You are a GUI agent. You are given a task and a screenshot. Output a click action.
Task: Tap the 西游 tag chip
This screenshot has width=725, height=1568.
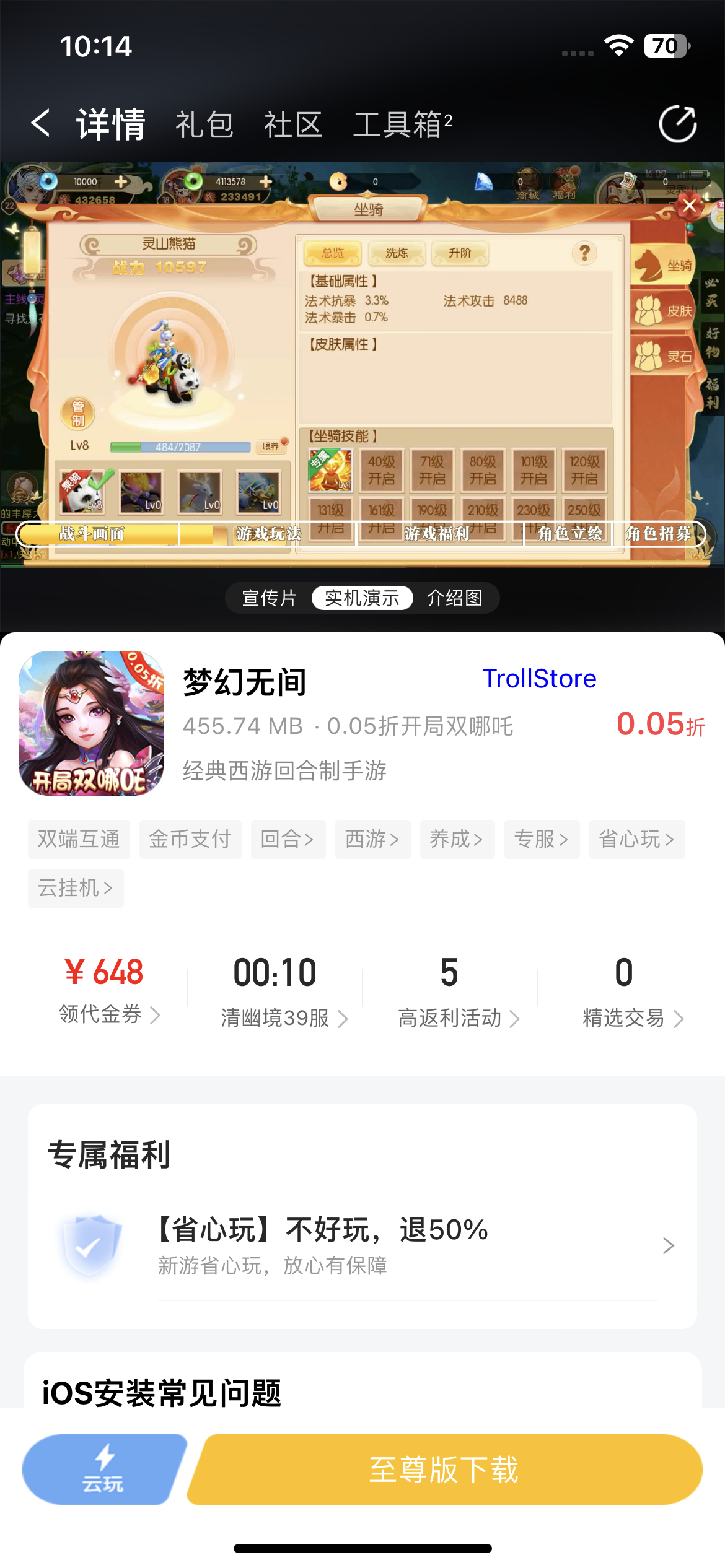point(373,839)
